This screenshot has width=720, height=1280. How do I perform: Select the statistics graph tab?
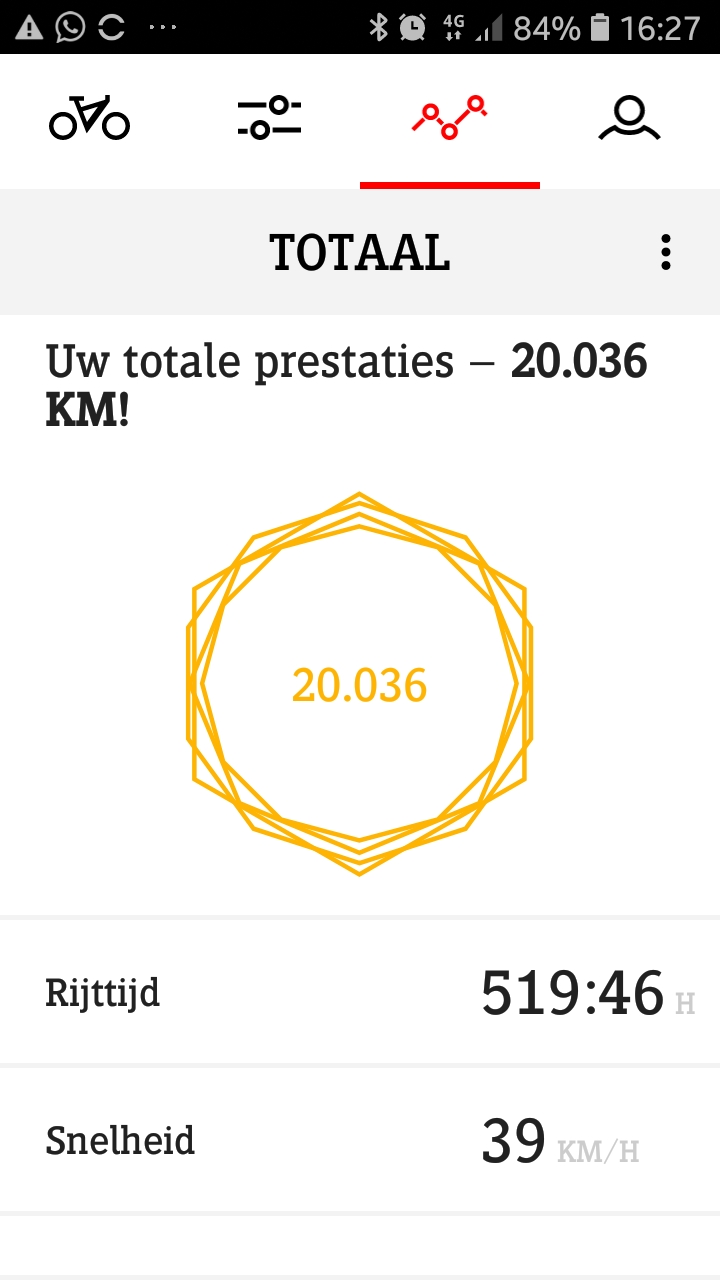[450, 118]
